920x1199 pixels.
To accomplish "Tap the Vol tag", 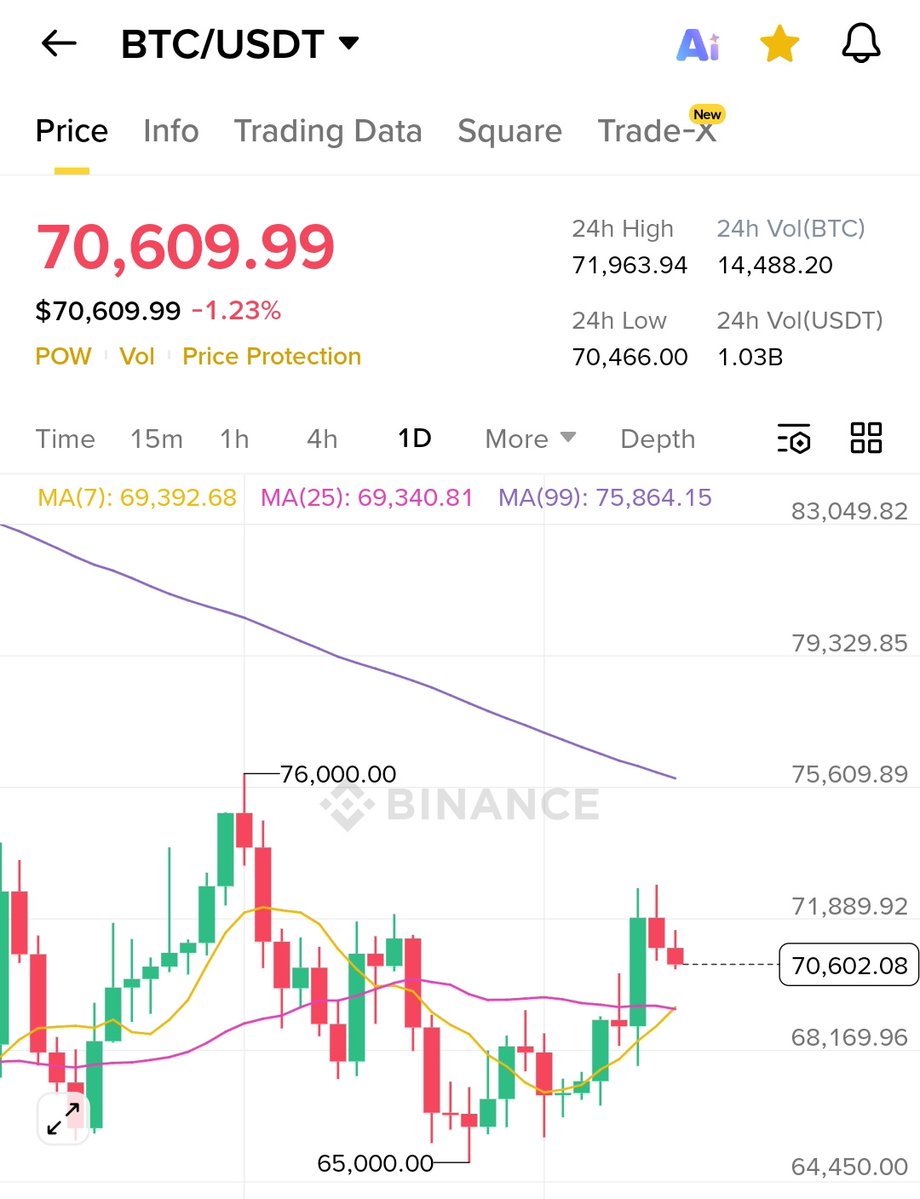I will (137, 356).
